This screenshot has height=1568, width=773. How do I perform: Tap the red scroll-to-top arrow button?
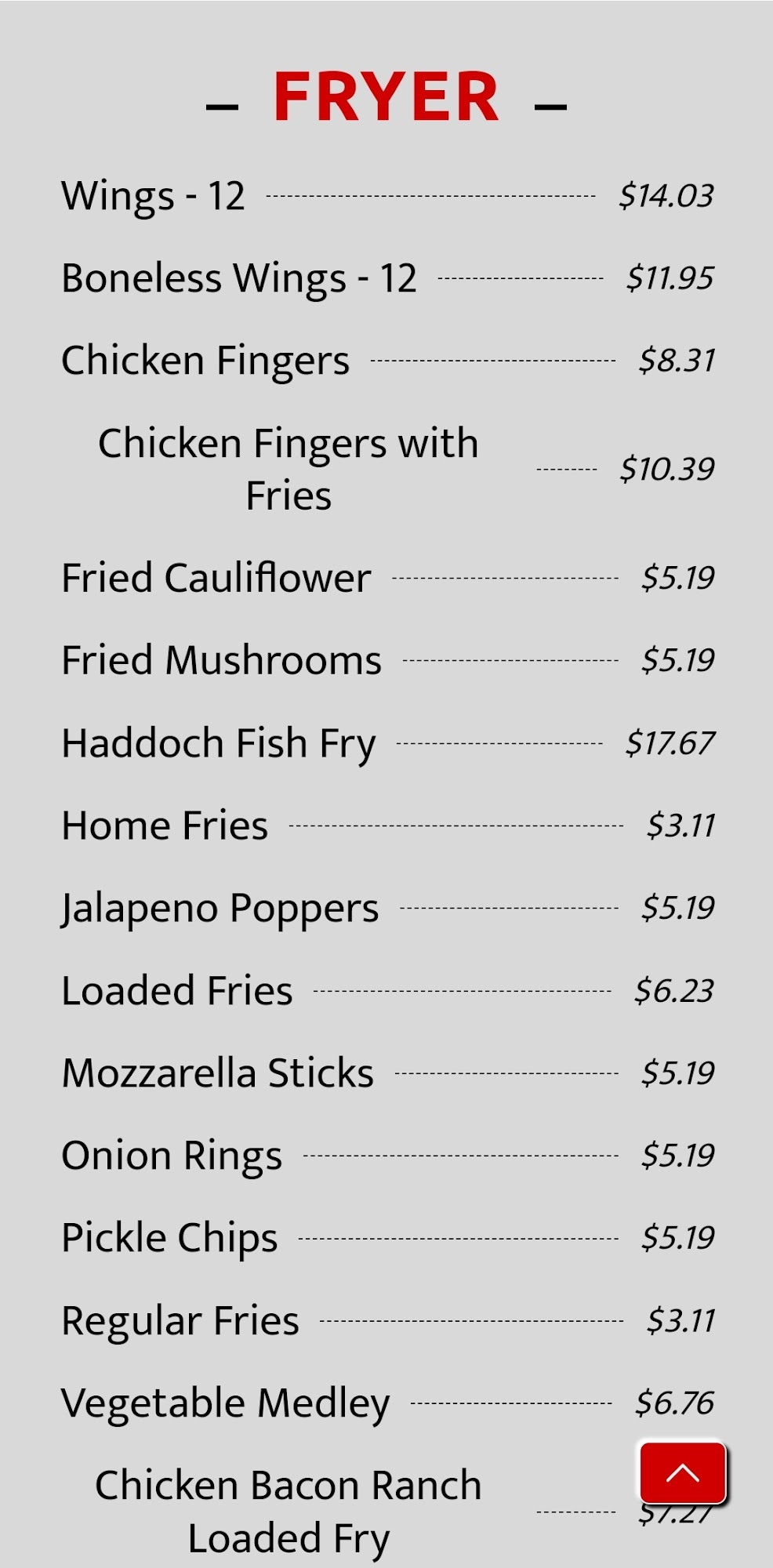682,1473
